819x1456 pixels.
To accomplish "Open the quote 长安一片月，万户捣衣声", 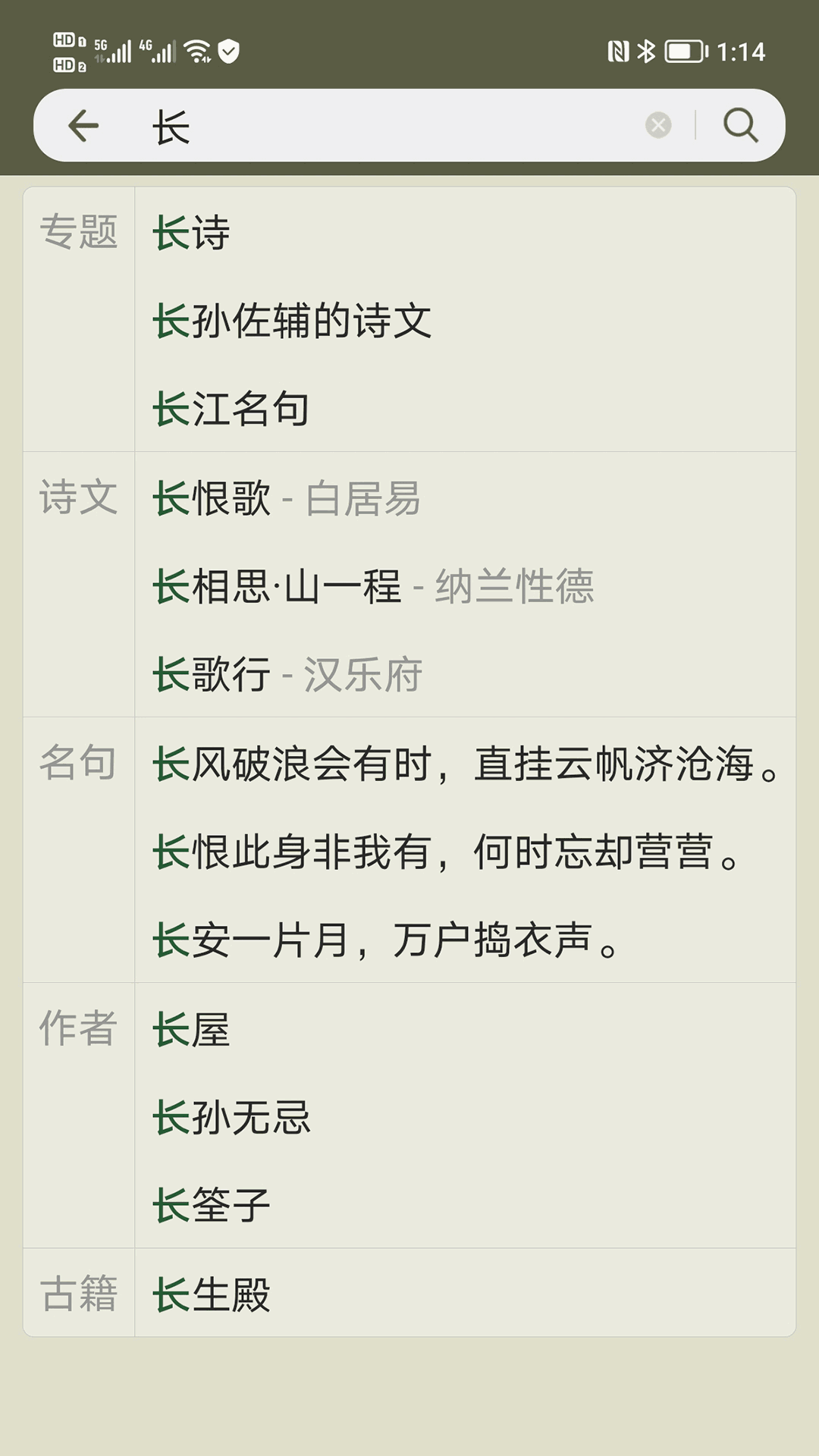I will click(x=385, y=940).
